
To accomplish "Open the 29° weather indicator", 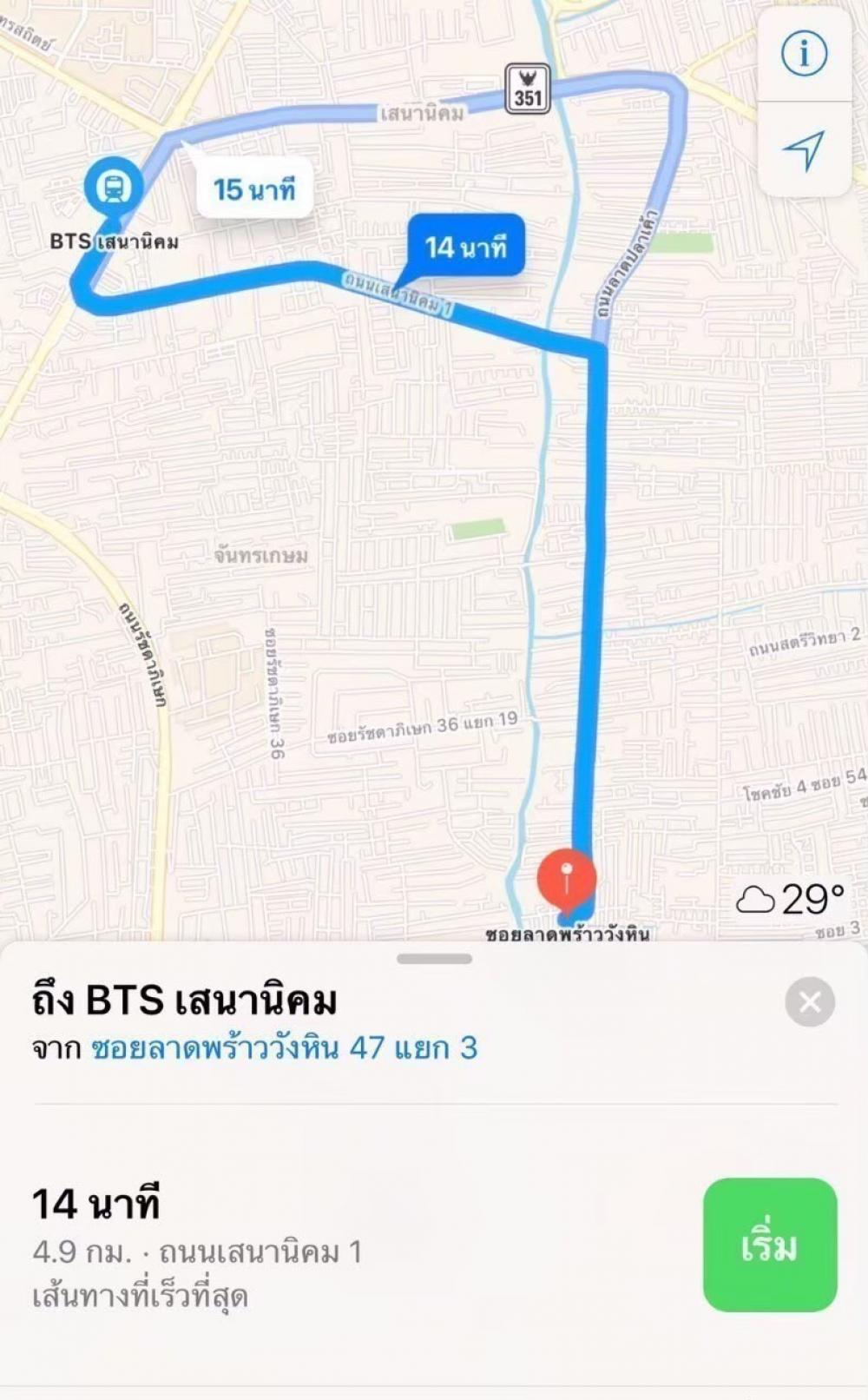I will 791,899.
